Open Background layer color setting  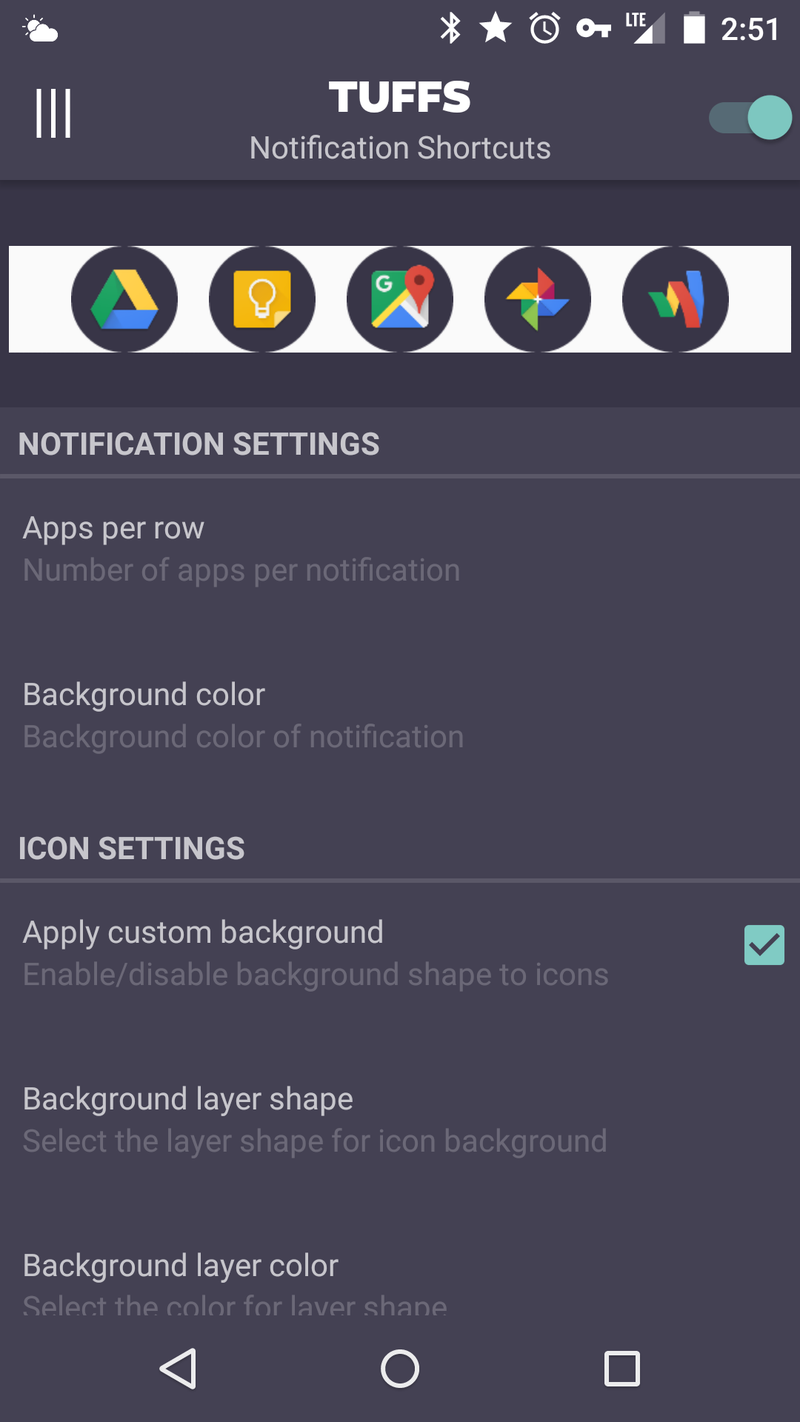point(400,1280)
